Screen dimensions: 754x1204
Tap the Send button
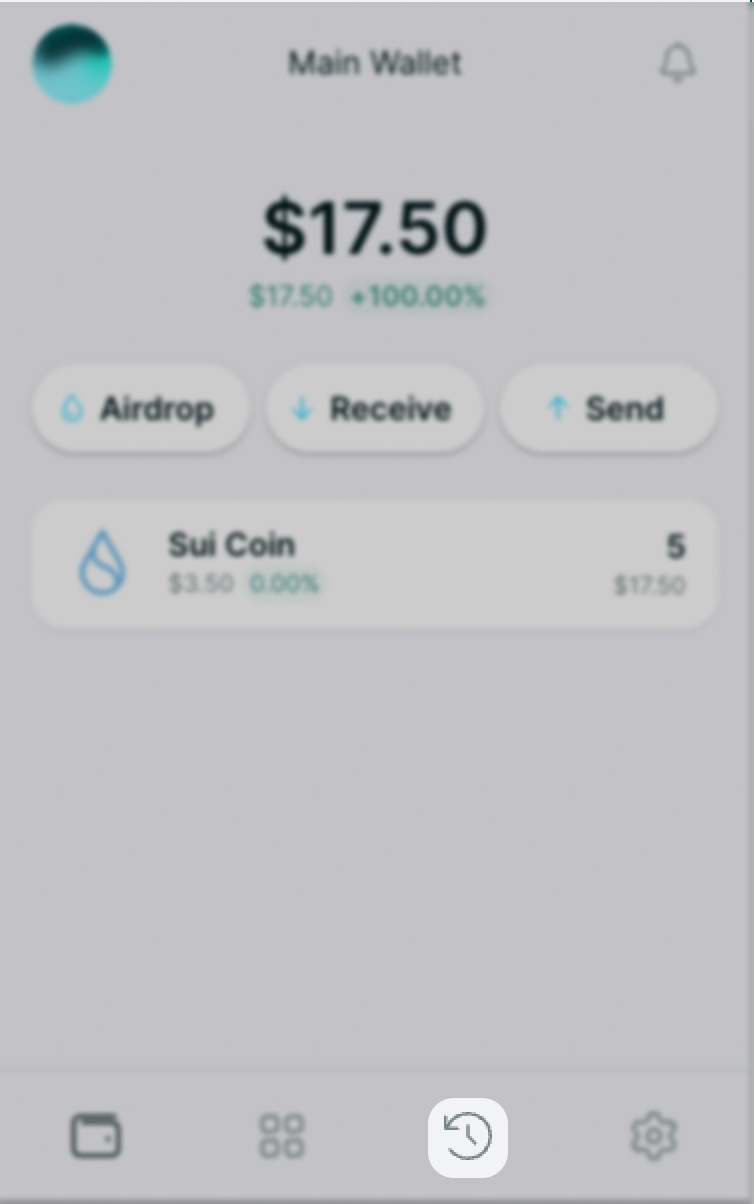point(608,409)
